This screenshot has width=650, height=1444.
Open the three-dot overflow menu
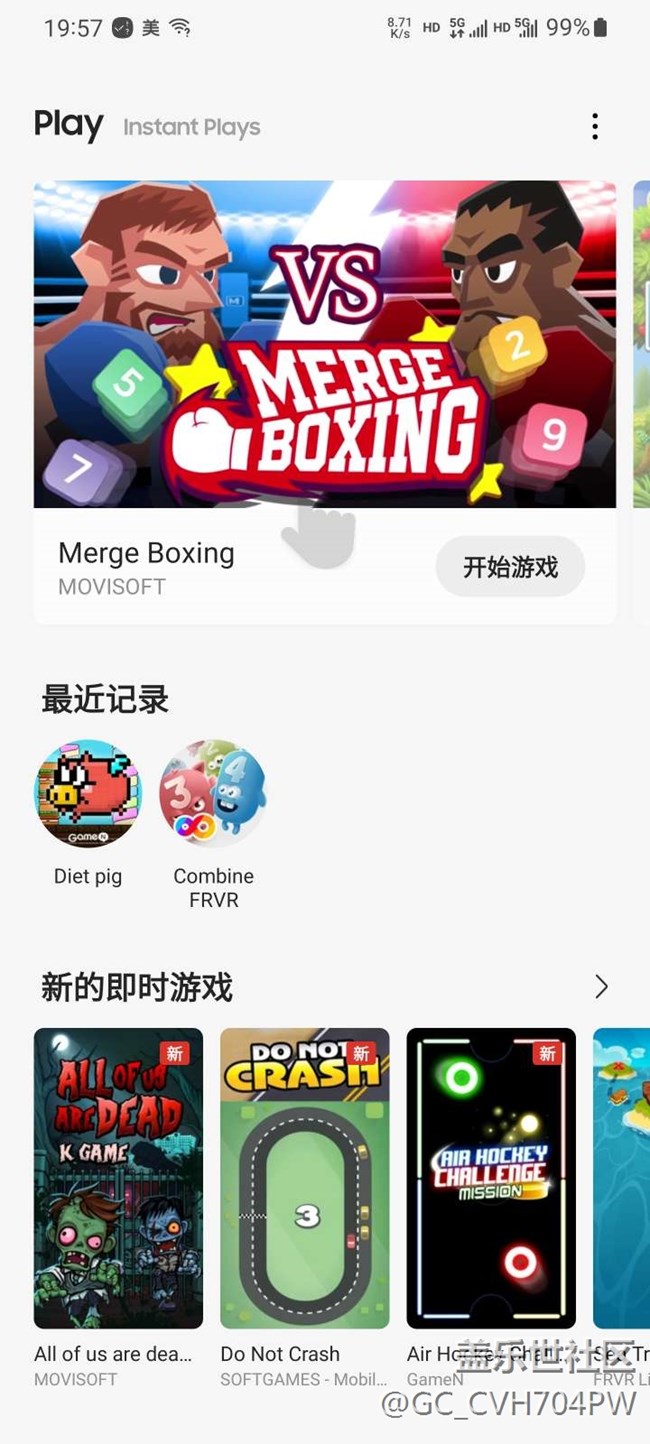coord(594,127)
